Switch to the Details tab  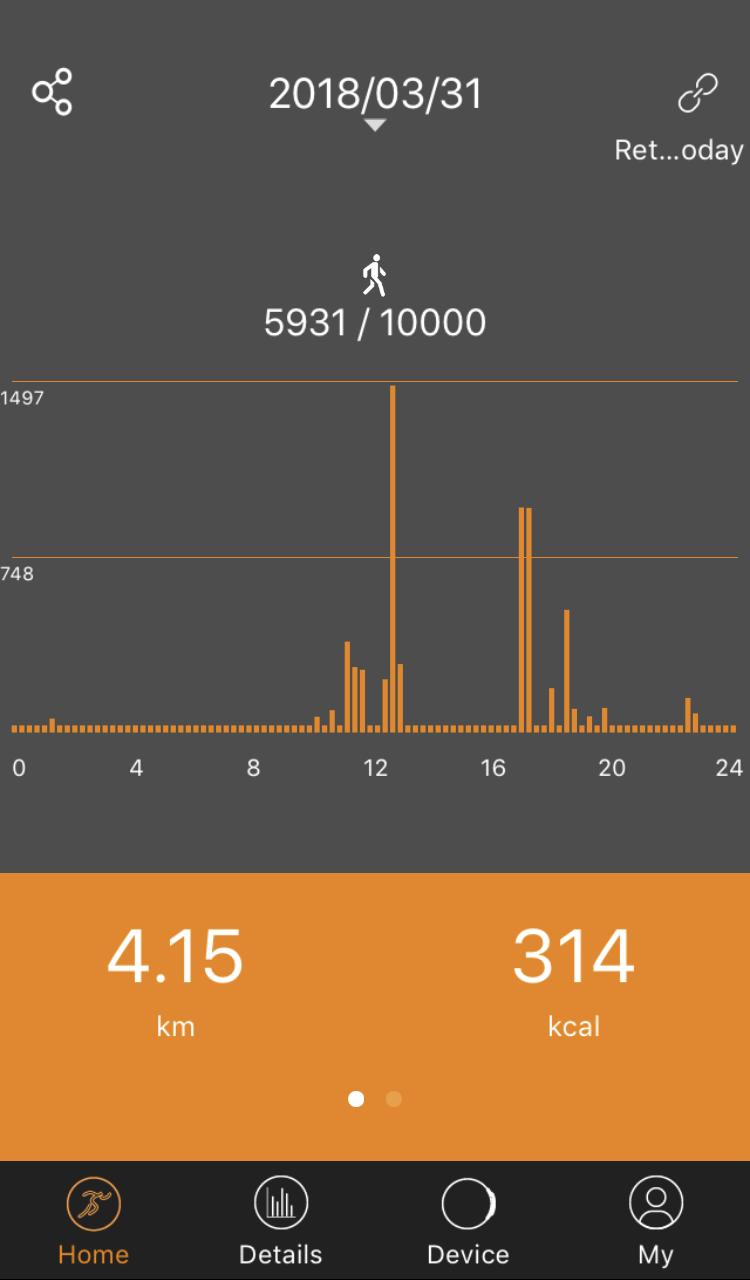click(281, 1221)
